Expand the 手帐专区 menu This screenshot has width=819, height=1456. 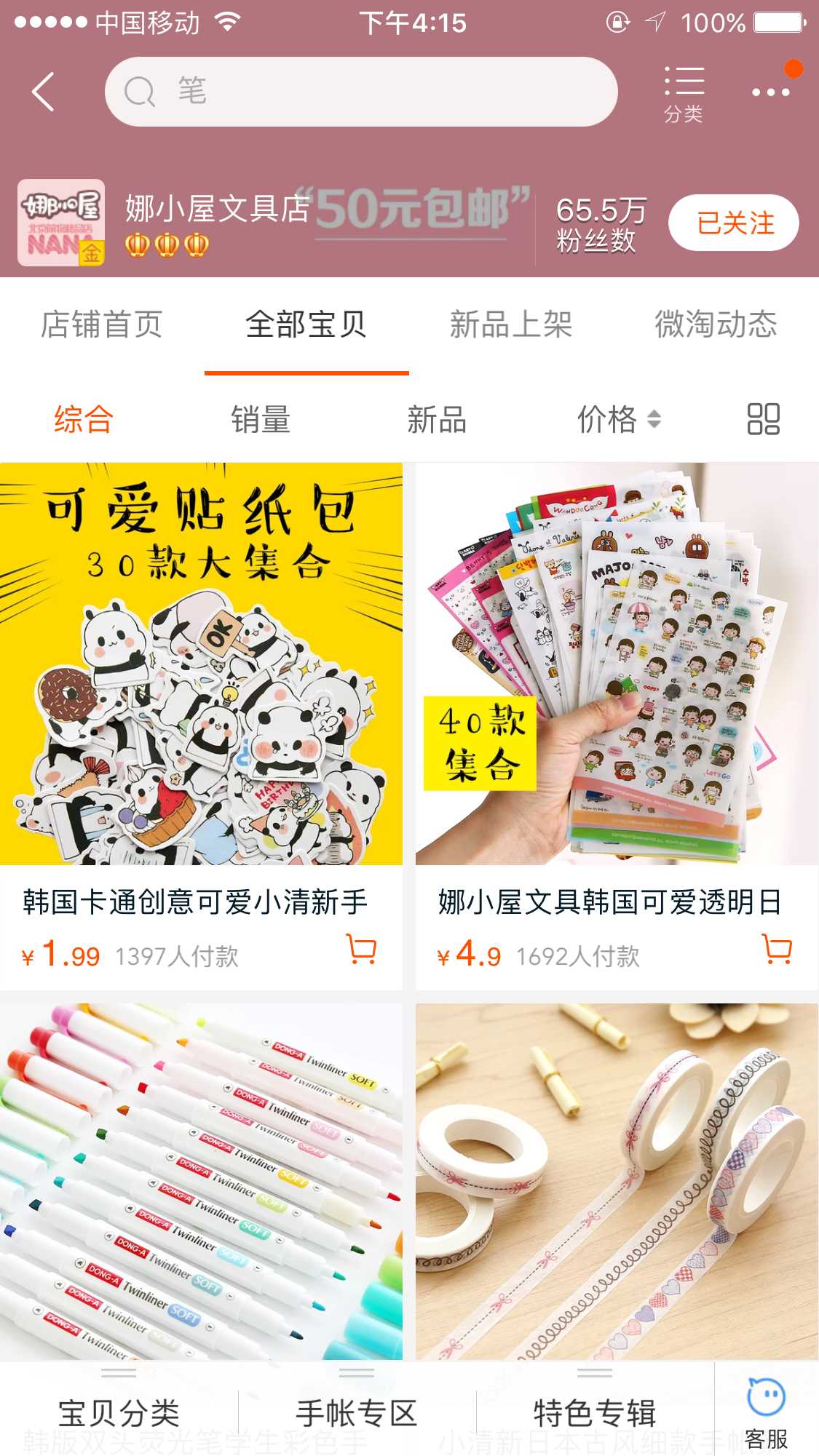click(x=357, y=1413)
